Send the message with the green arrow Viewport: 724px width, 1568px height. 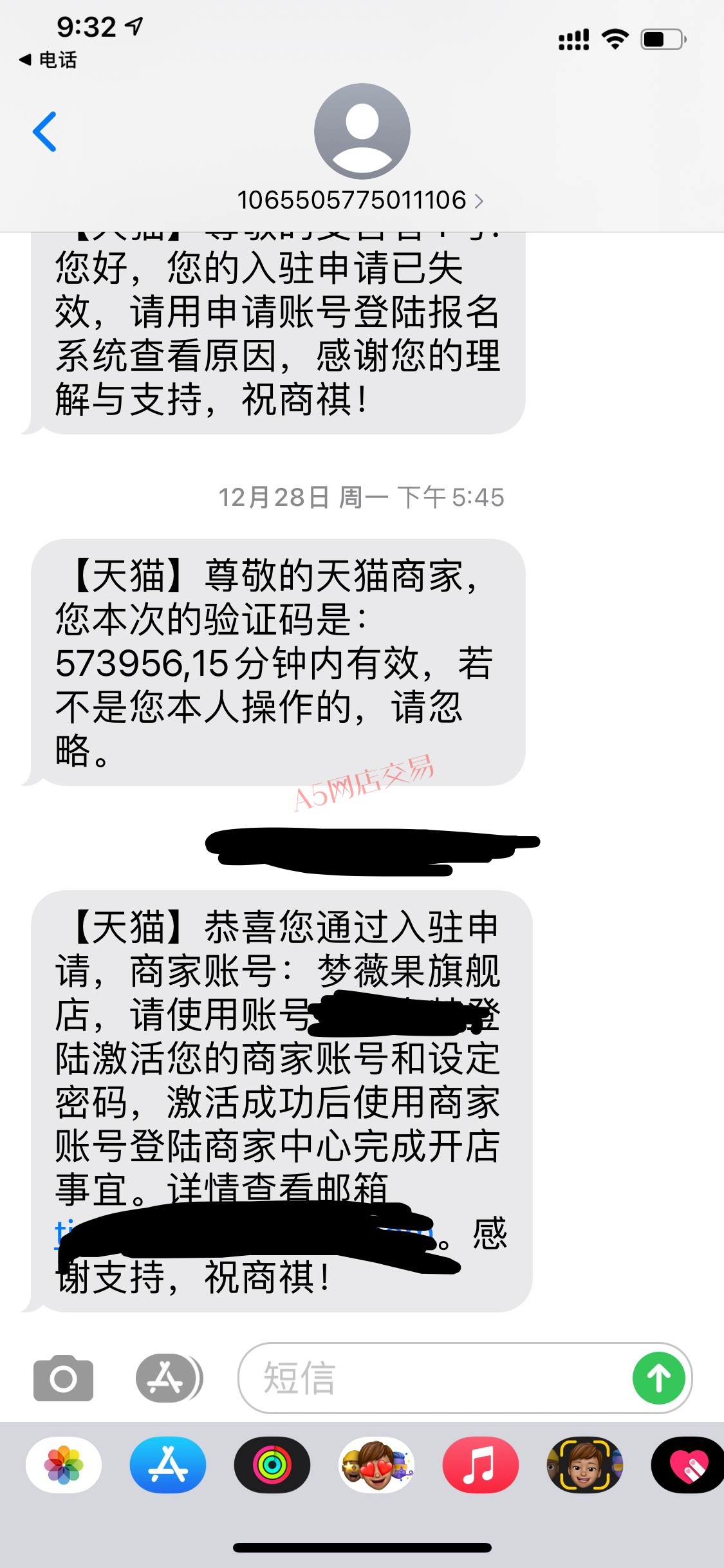pos(658,1378)
